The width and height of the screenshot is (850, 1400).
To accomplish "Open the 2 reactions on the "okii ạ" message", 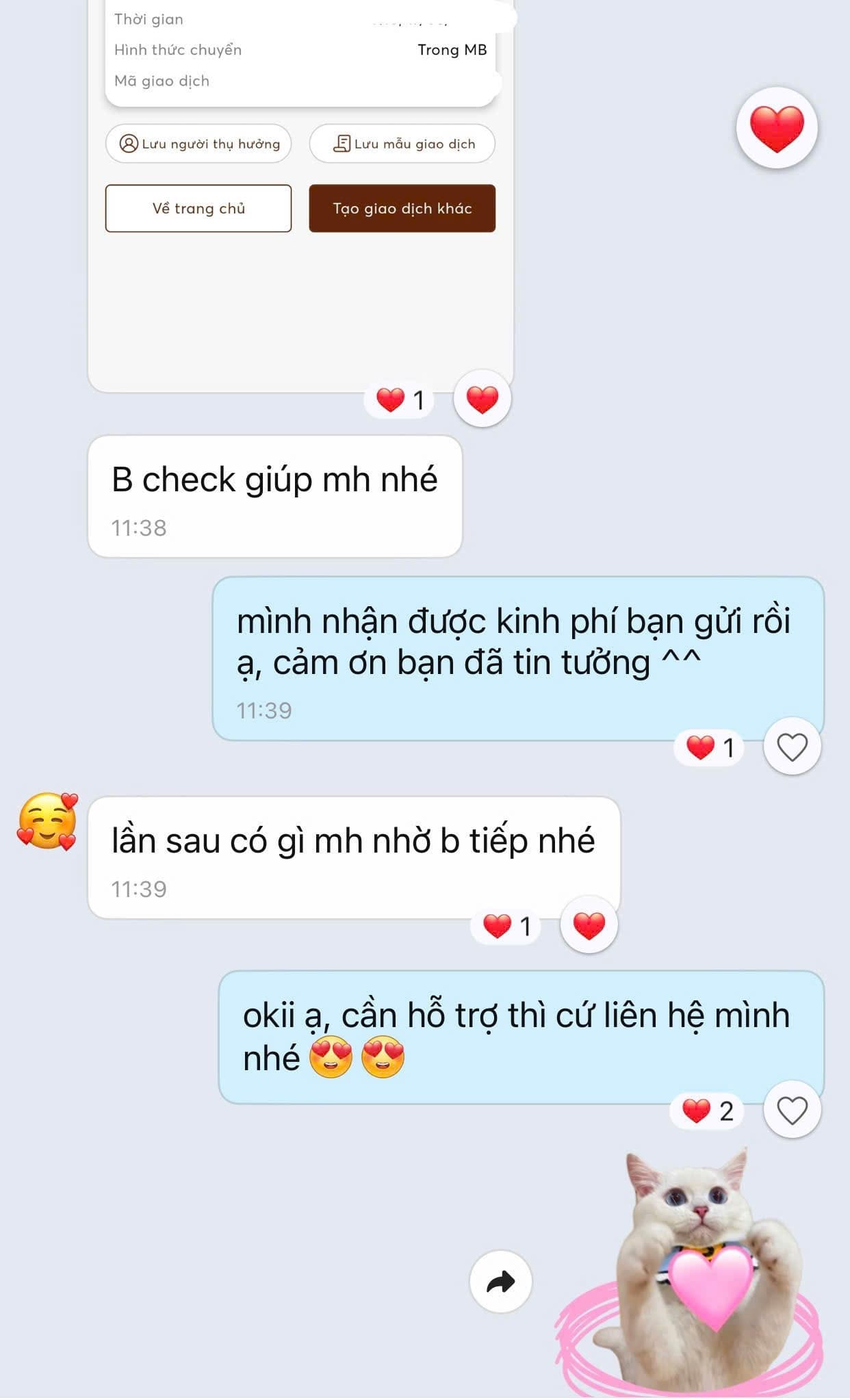I will (707, 1111).
